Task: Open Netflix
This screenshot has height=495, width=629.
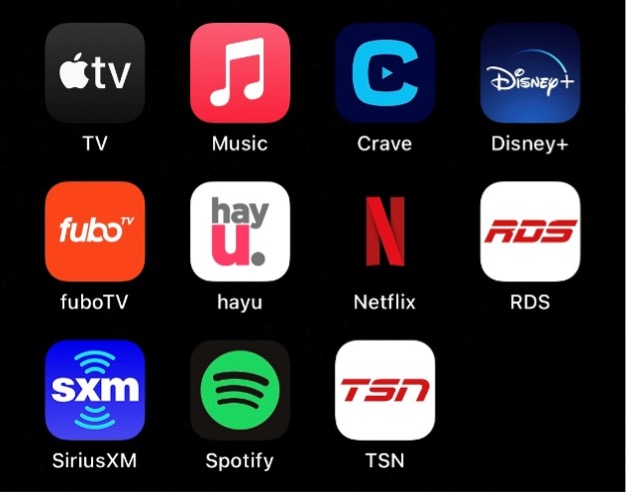Action: (385, 231)
